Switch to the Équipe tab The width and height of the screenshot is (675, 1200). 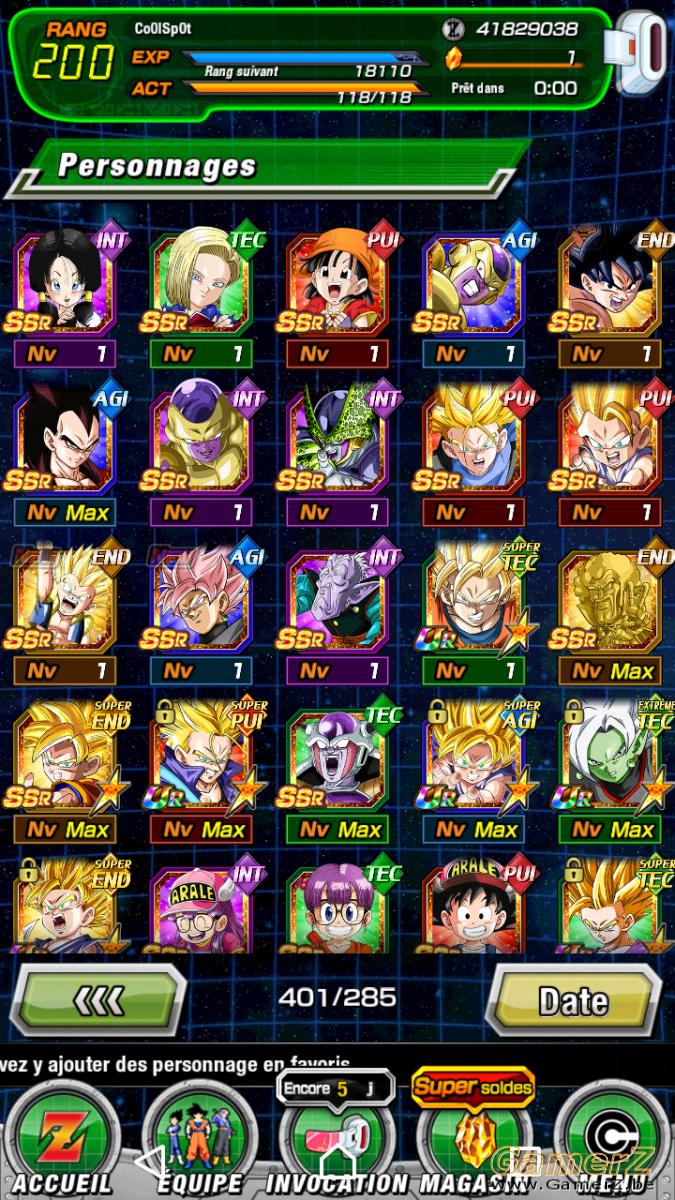[x=199, y=1140]
